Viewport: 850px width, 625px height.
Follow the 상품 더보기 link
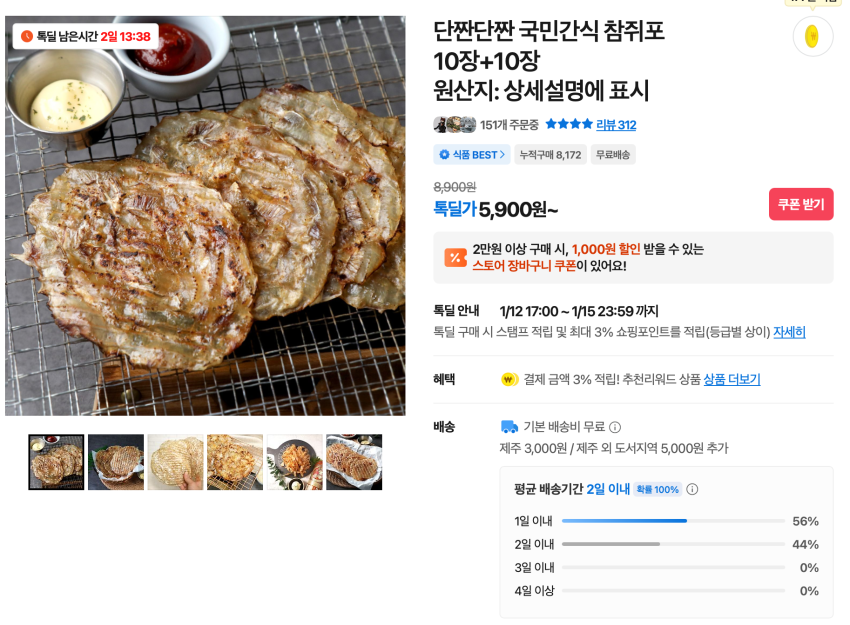[x=731, y=380]
